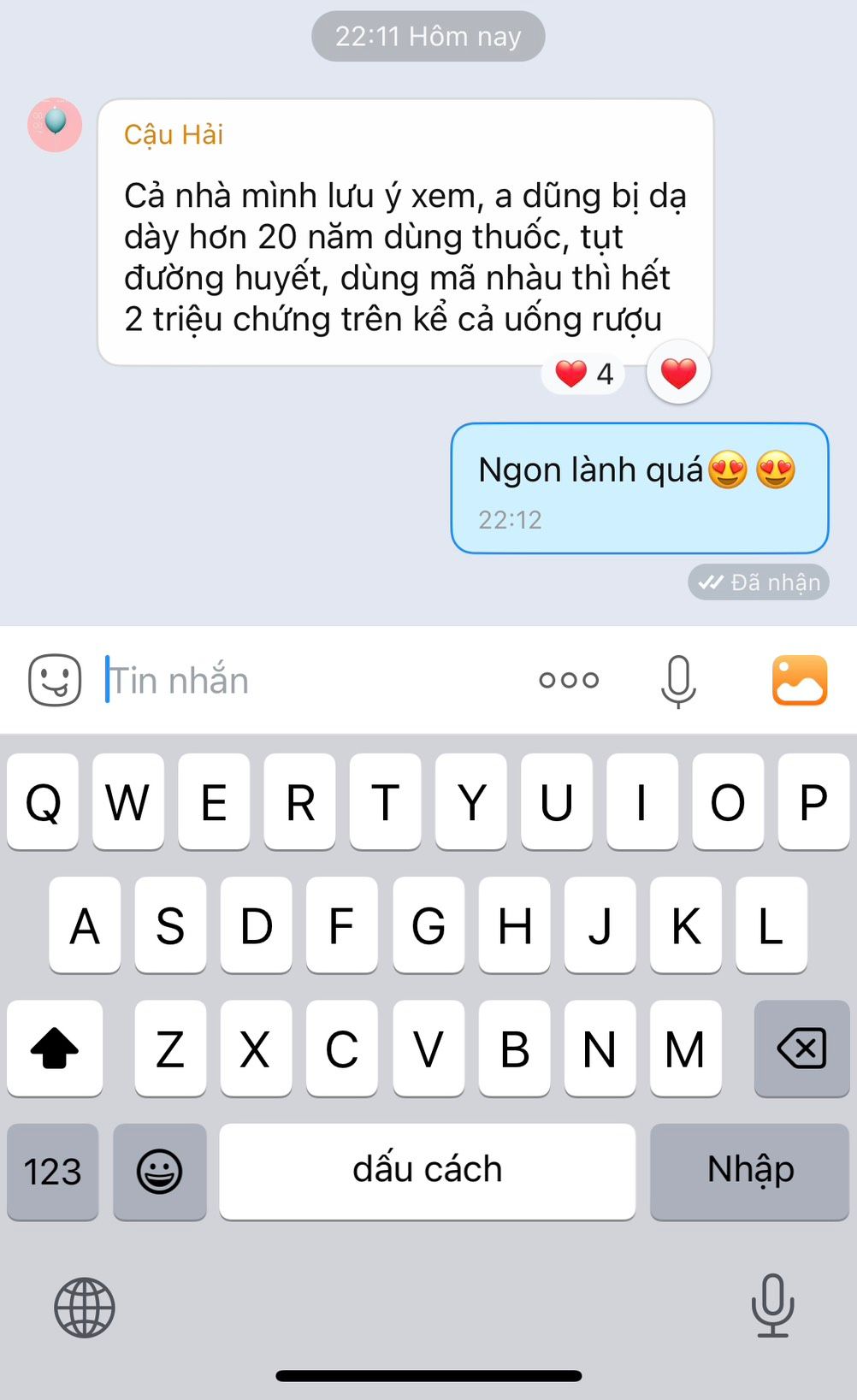Record a voice message
Screen dimensions: 857x1400
(678, 681)
